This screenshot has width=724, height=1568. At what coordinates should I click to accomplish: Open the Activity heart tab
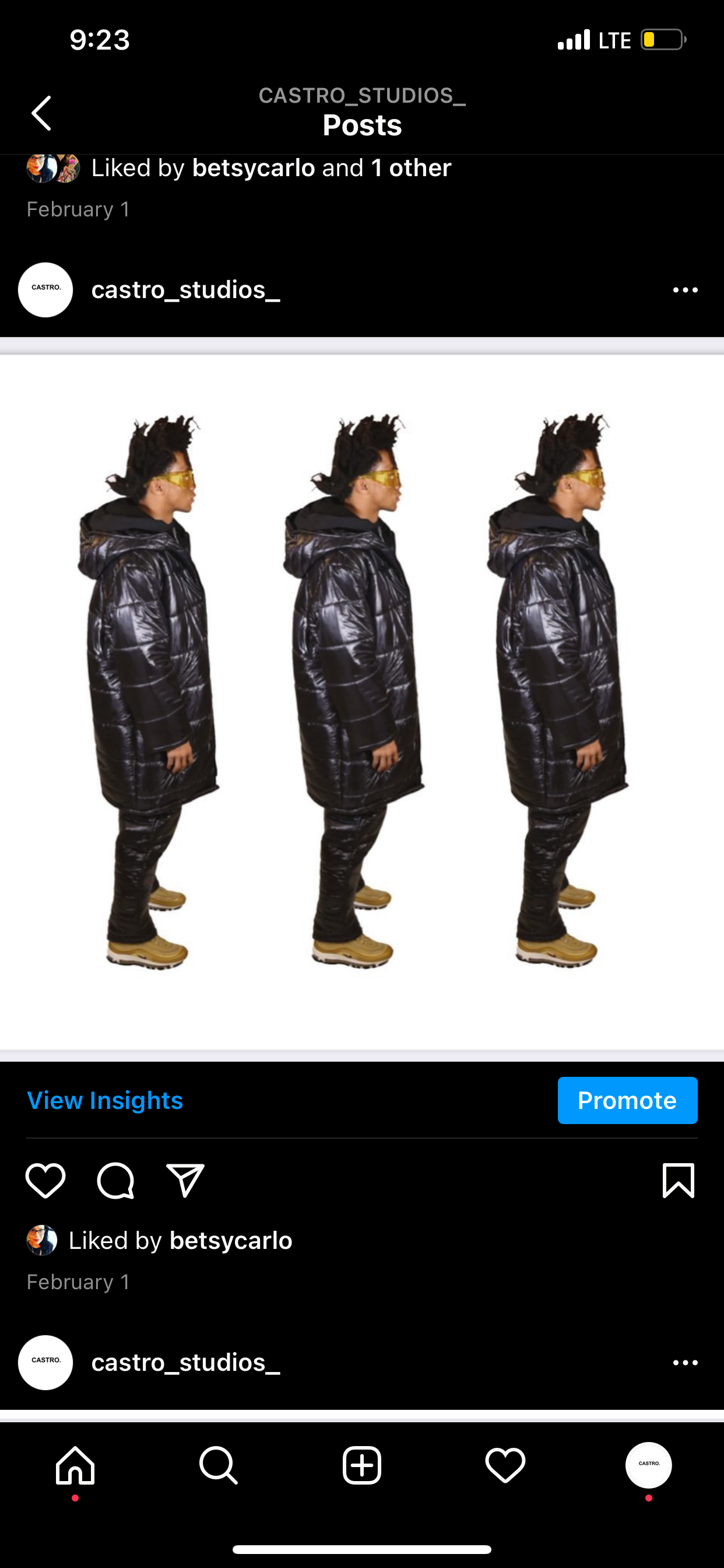pos(505,1466)
